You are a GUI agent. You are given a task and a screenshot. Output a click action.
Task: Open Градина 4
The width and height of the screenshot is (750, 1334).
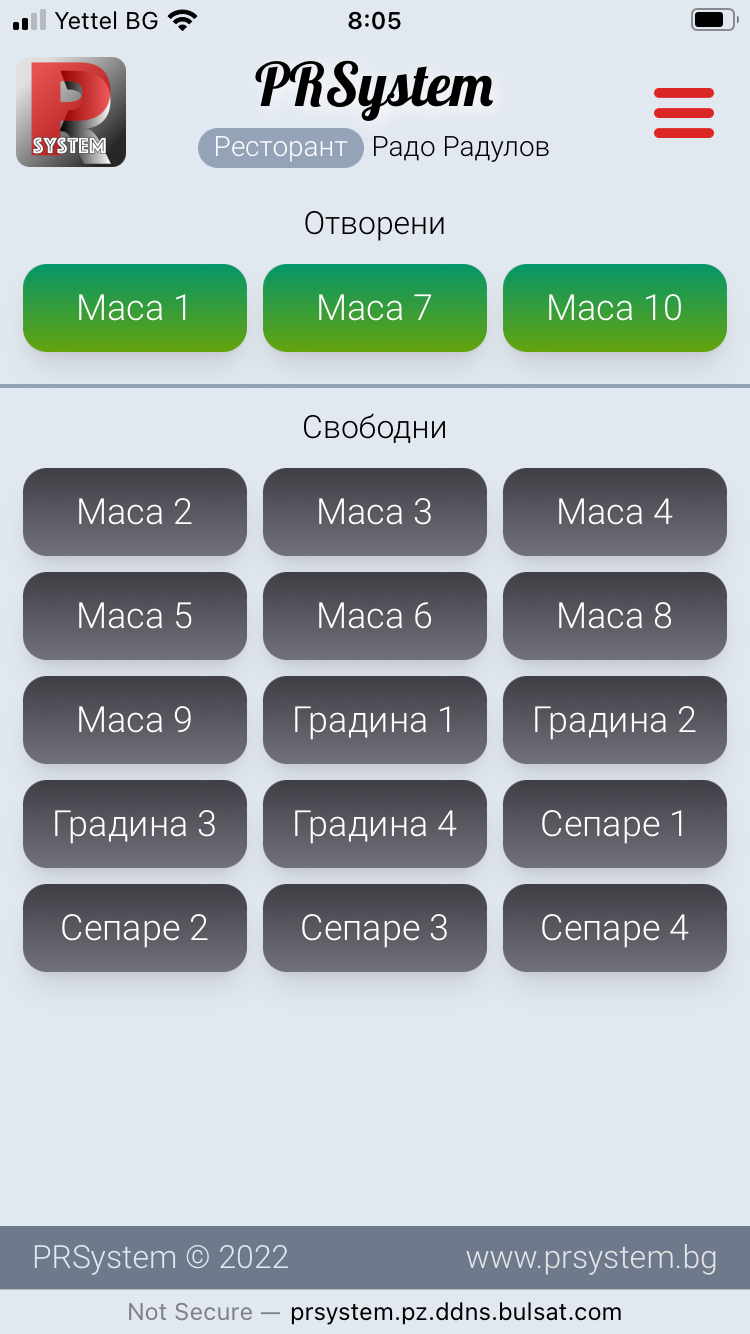(375, 824)
